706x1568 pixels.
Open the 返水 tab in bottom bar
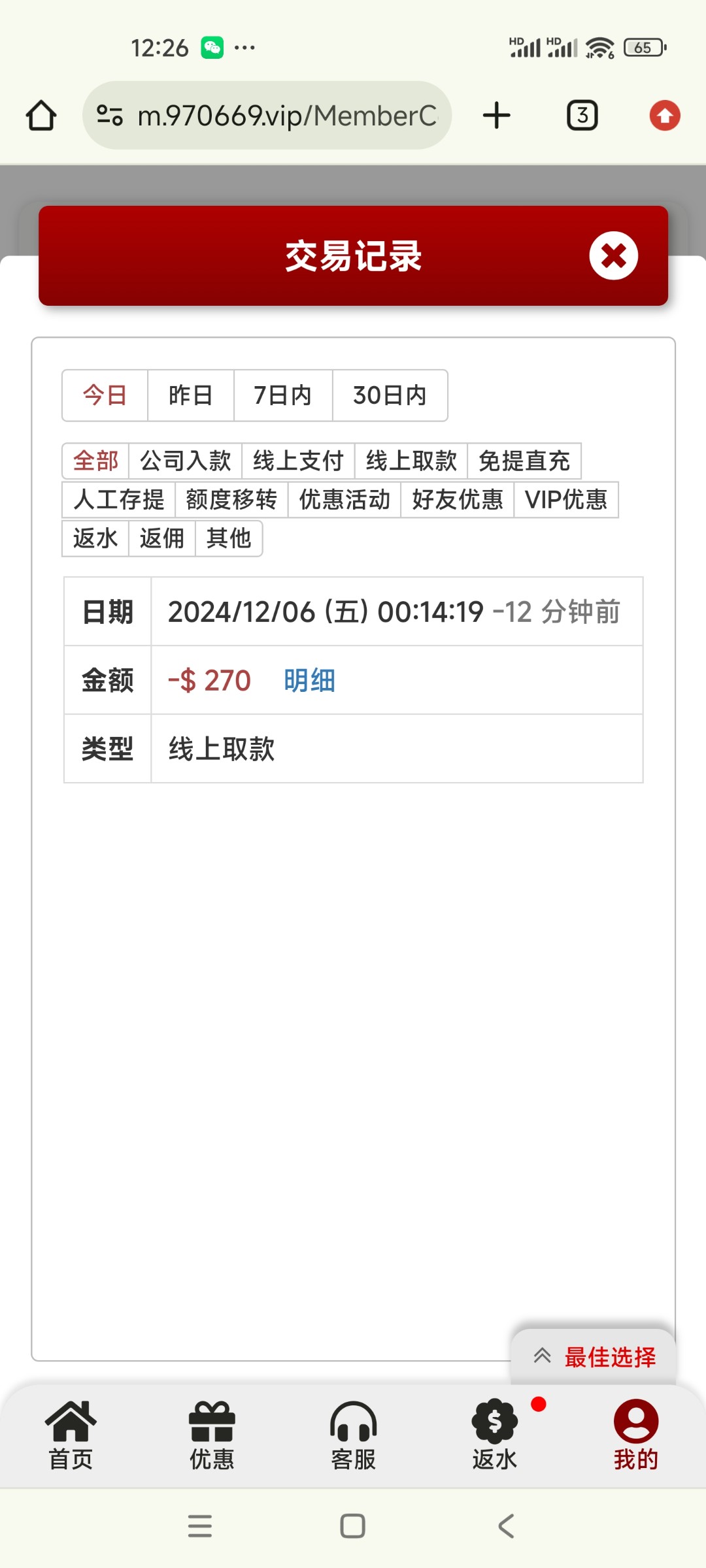click(x=495, y=1435)
